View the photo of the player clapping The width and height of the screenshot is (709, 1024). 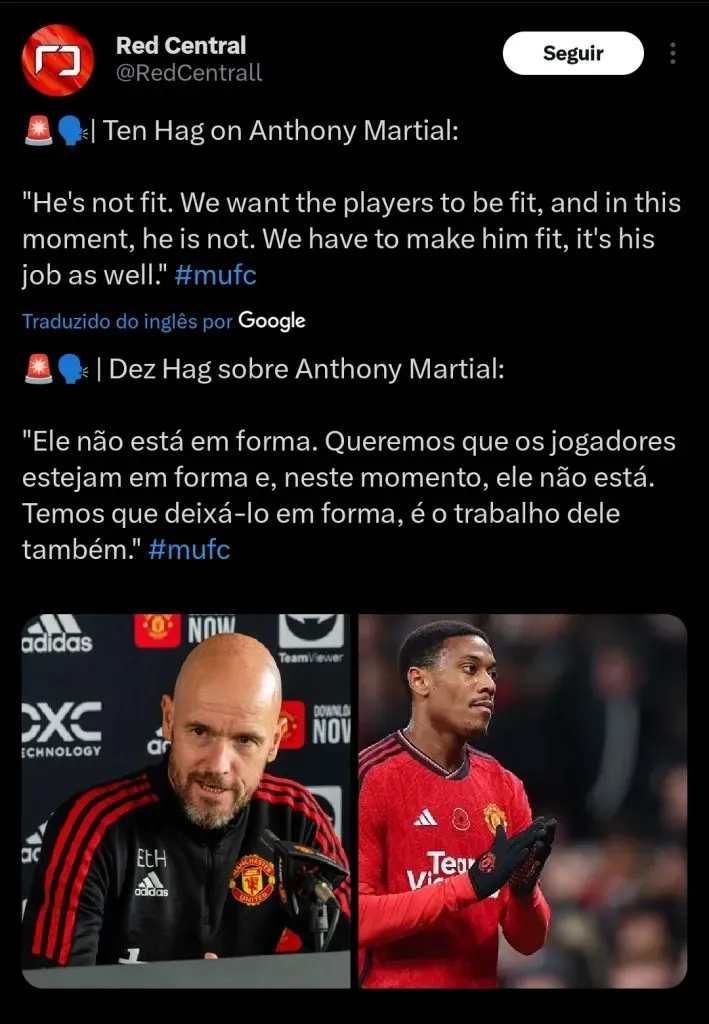click(522, 800)
